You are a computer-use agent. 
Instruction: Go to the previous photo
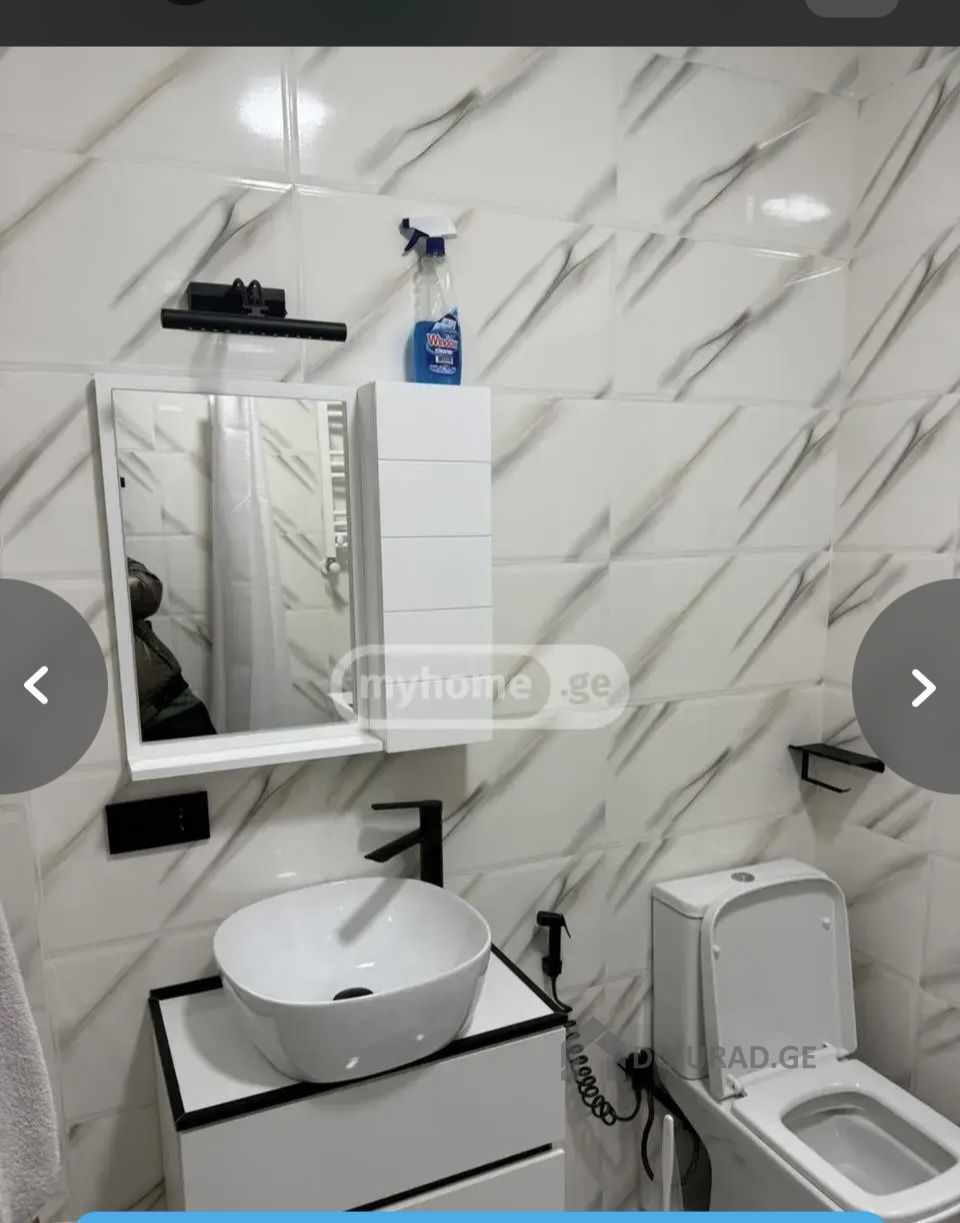[38, 686]
